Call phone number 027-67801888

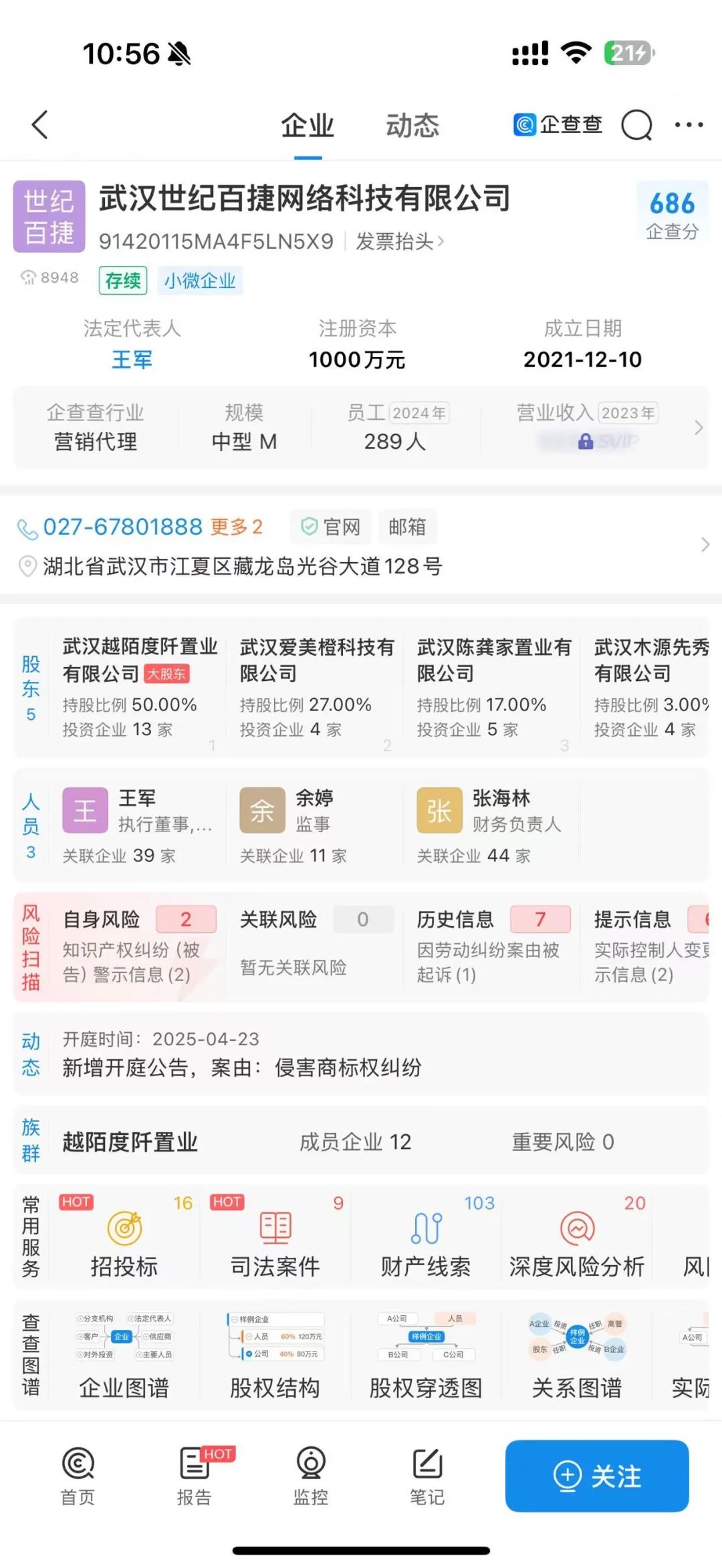coord(122,527)
